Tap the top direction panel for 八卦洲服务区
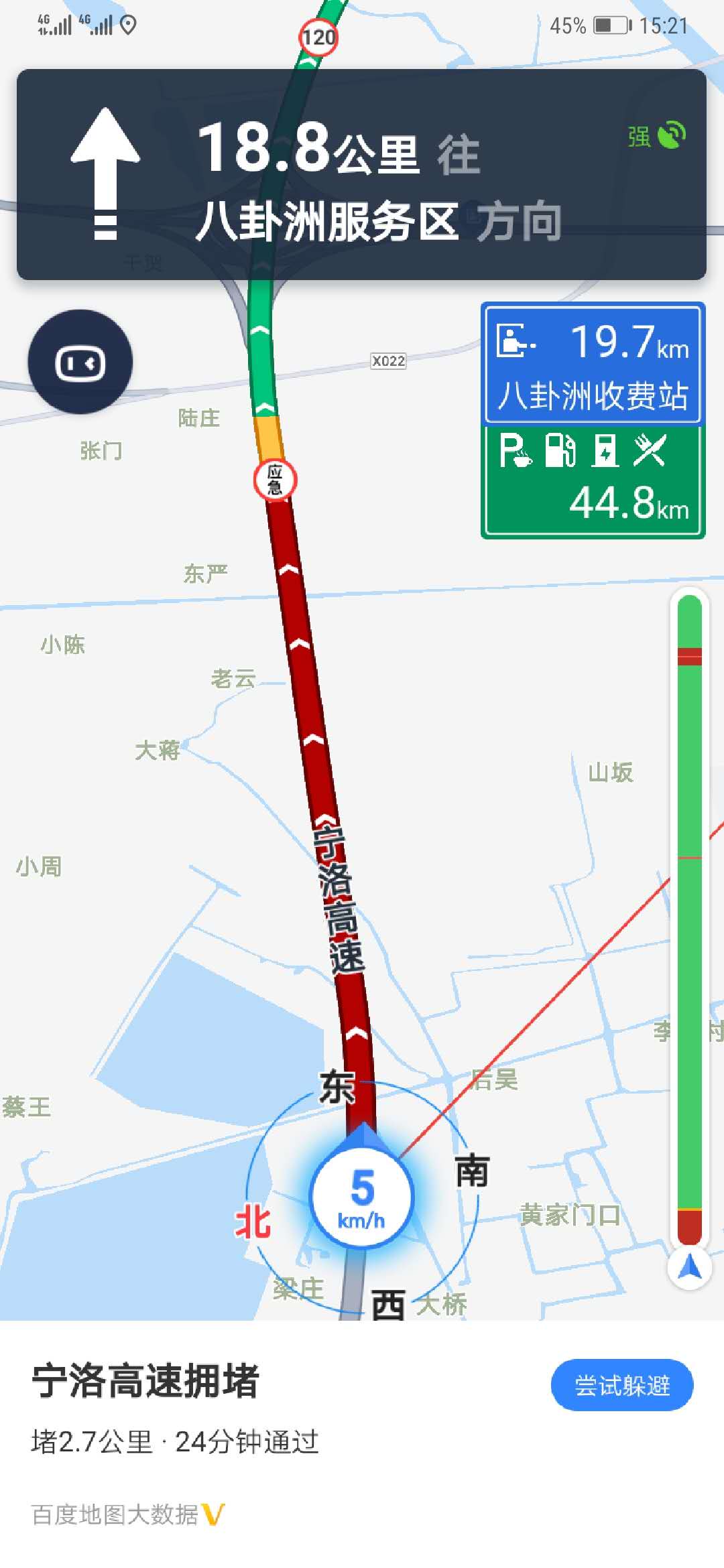 [x=361, y=174]
